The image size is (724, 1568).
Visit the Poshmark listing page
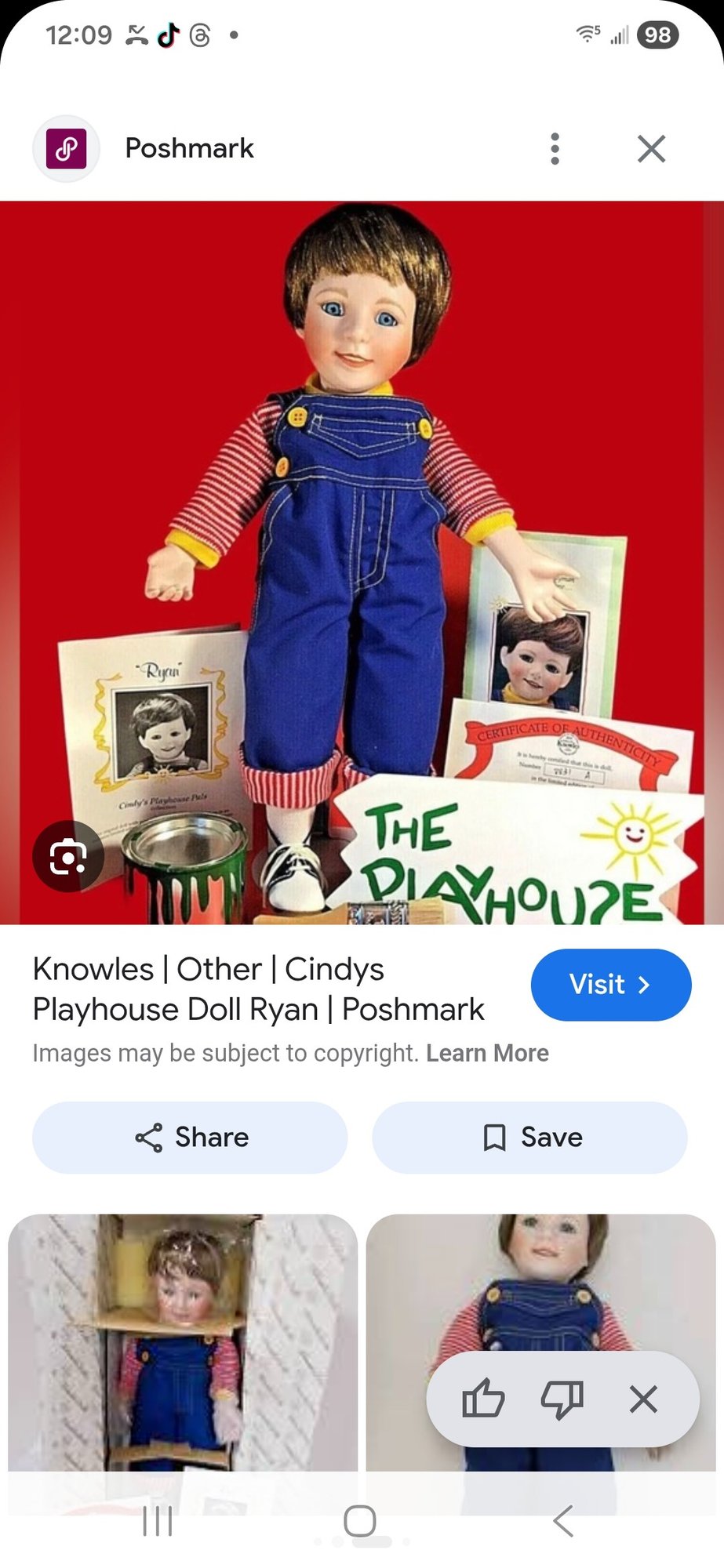610,985
